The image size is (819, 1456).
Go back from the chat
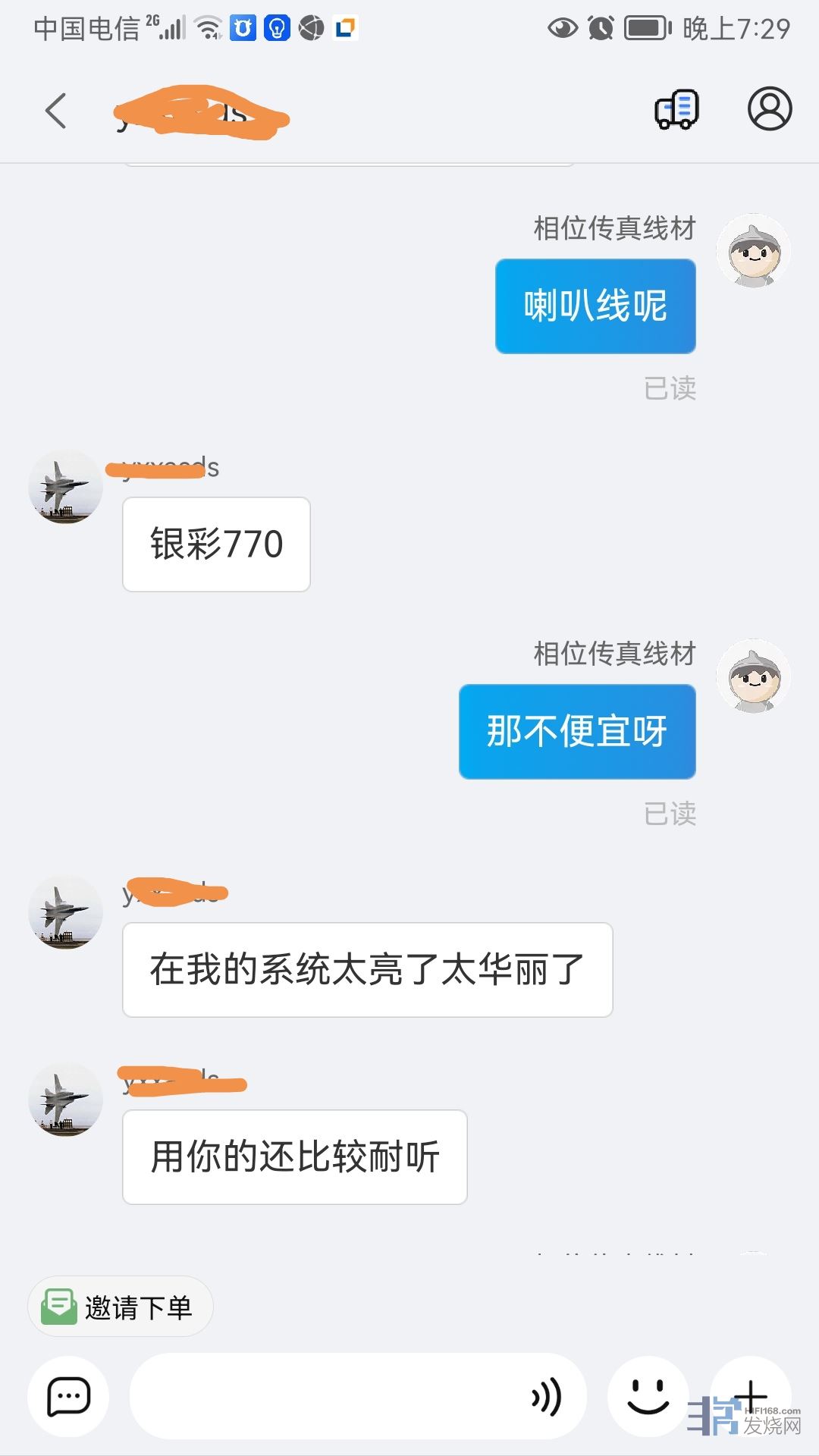coord(56,111)
